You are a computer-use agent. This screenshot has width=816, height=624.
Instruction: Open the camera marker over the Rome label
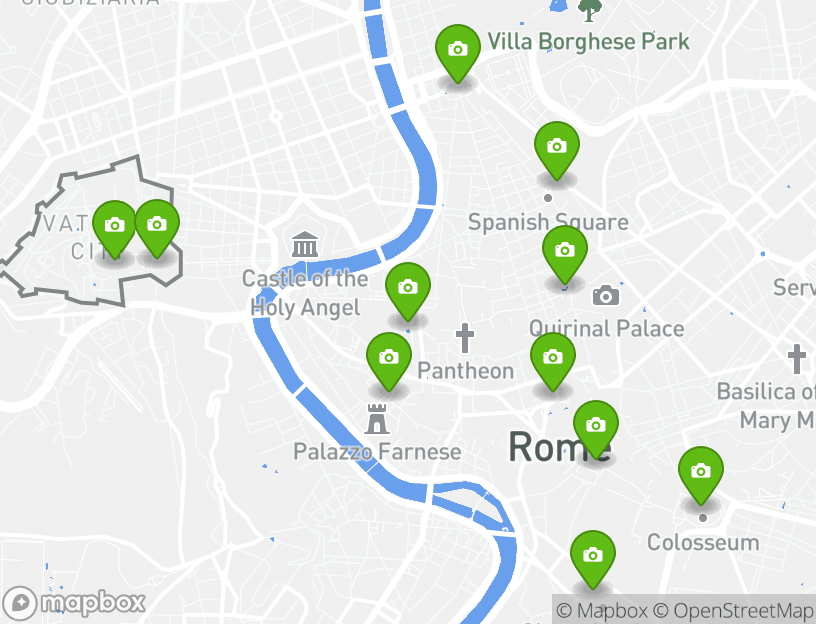click(x=596, y=427)
